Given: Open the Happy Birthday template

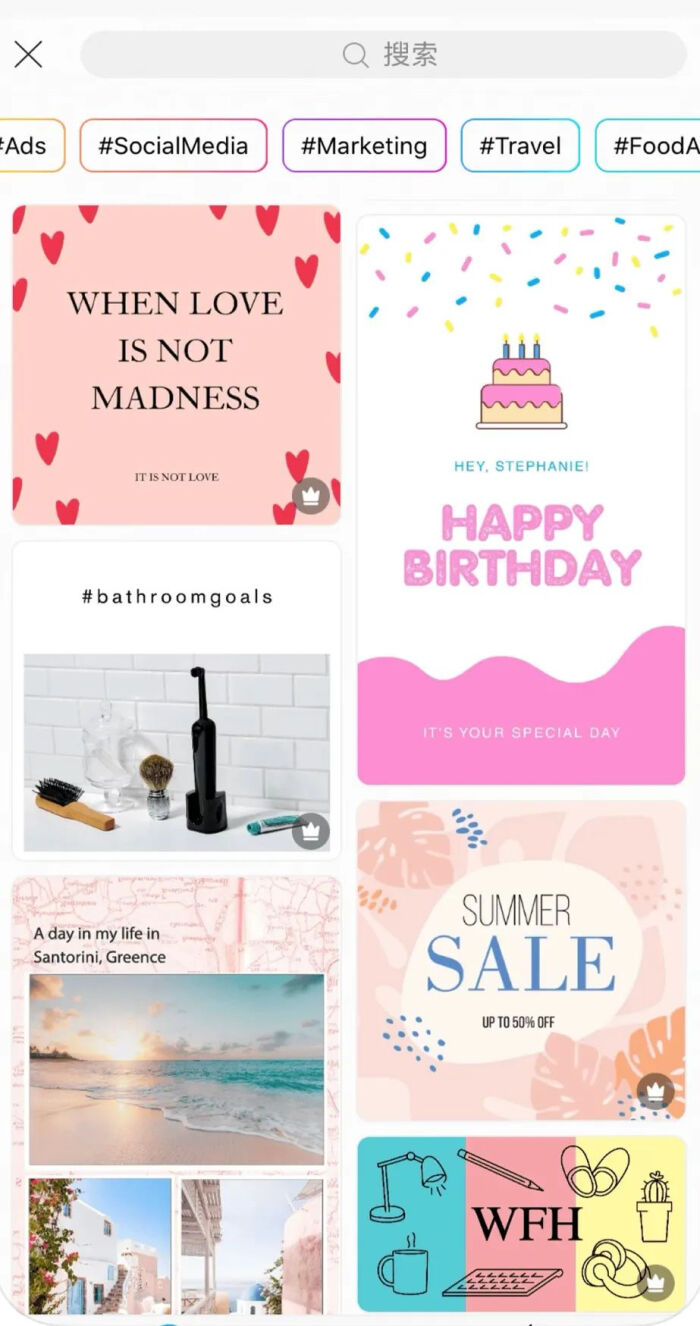Looking at the screenshot, I should (521, 500).
